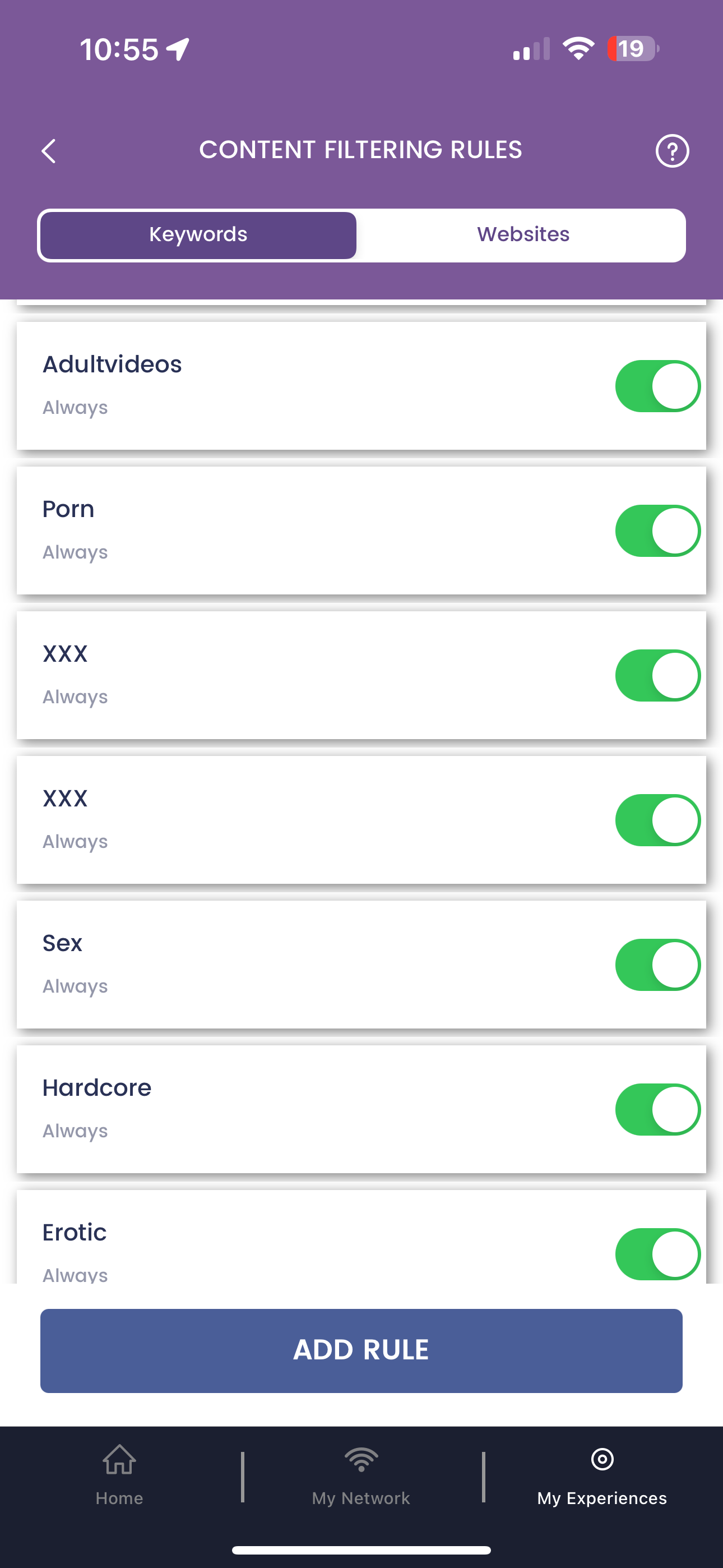The width and height of the screenshot is (723, 1568).
Task: Switch to the Websites segment
Action: pyautogui.click(x=523, y=235)
